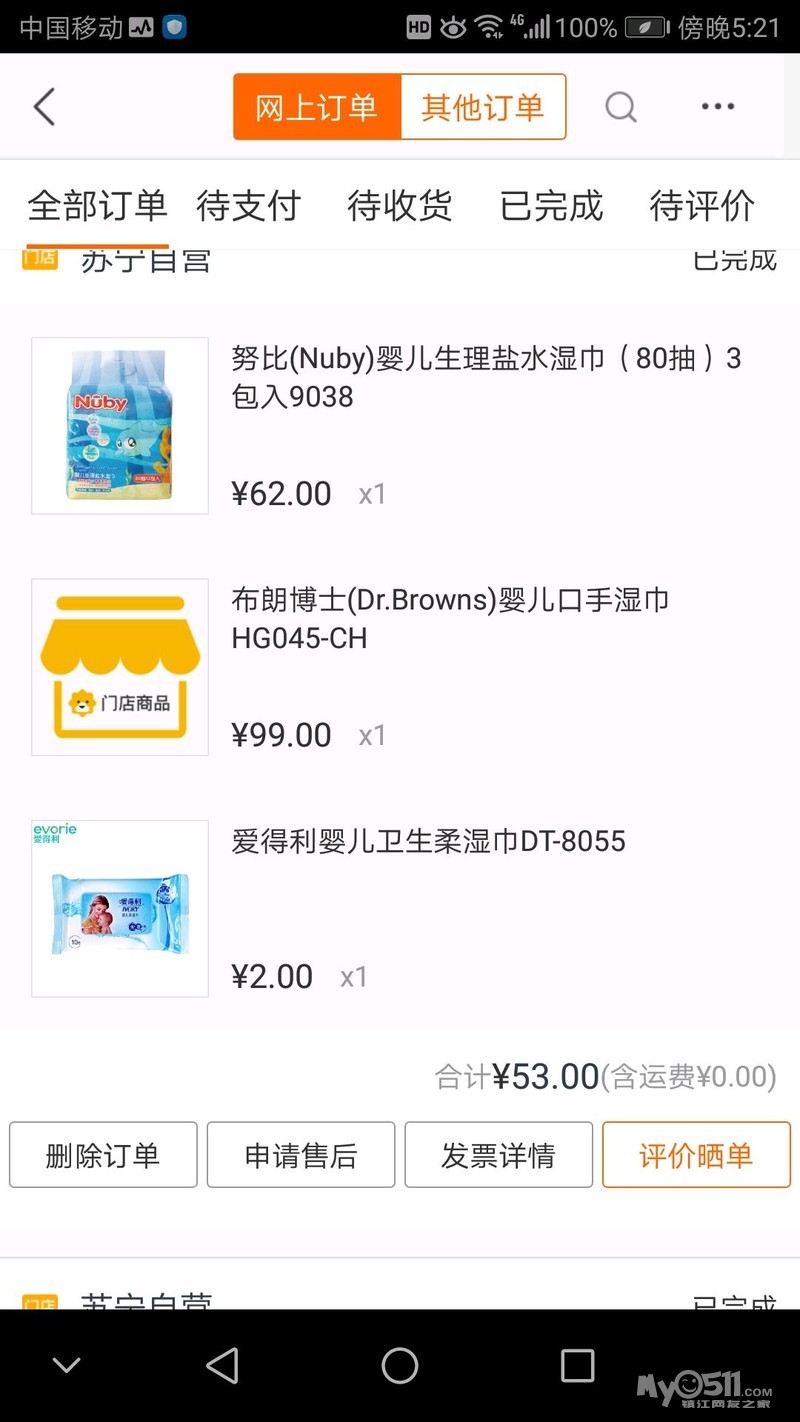Image resolution: width=800 pixels, height=1422 pixels.
Task: Open the 爱得利婴儿卫生柔湿巾 item
Action: tap(428, 842)
